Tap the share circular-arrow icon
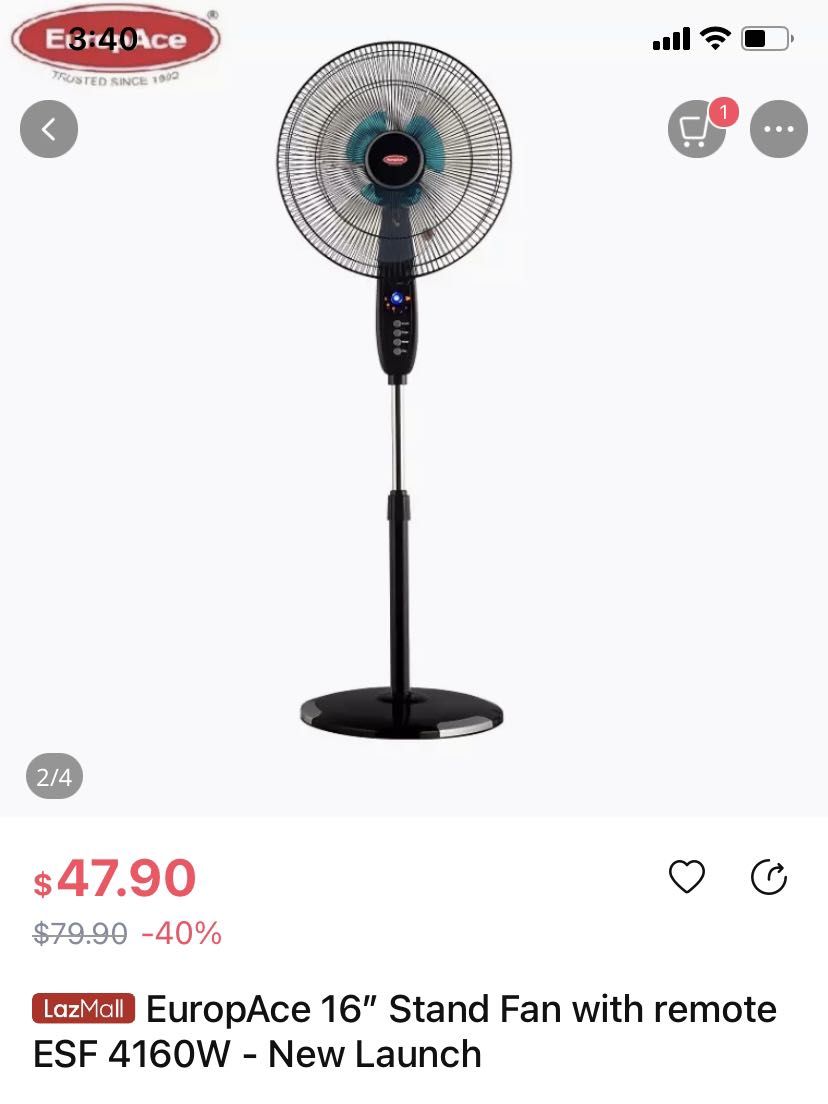This screenshot has width=828, height=1104. [x=769, y=877]
